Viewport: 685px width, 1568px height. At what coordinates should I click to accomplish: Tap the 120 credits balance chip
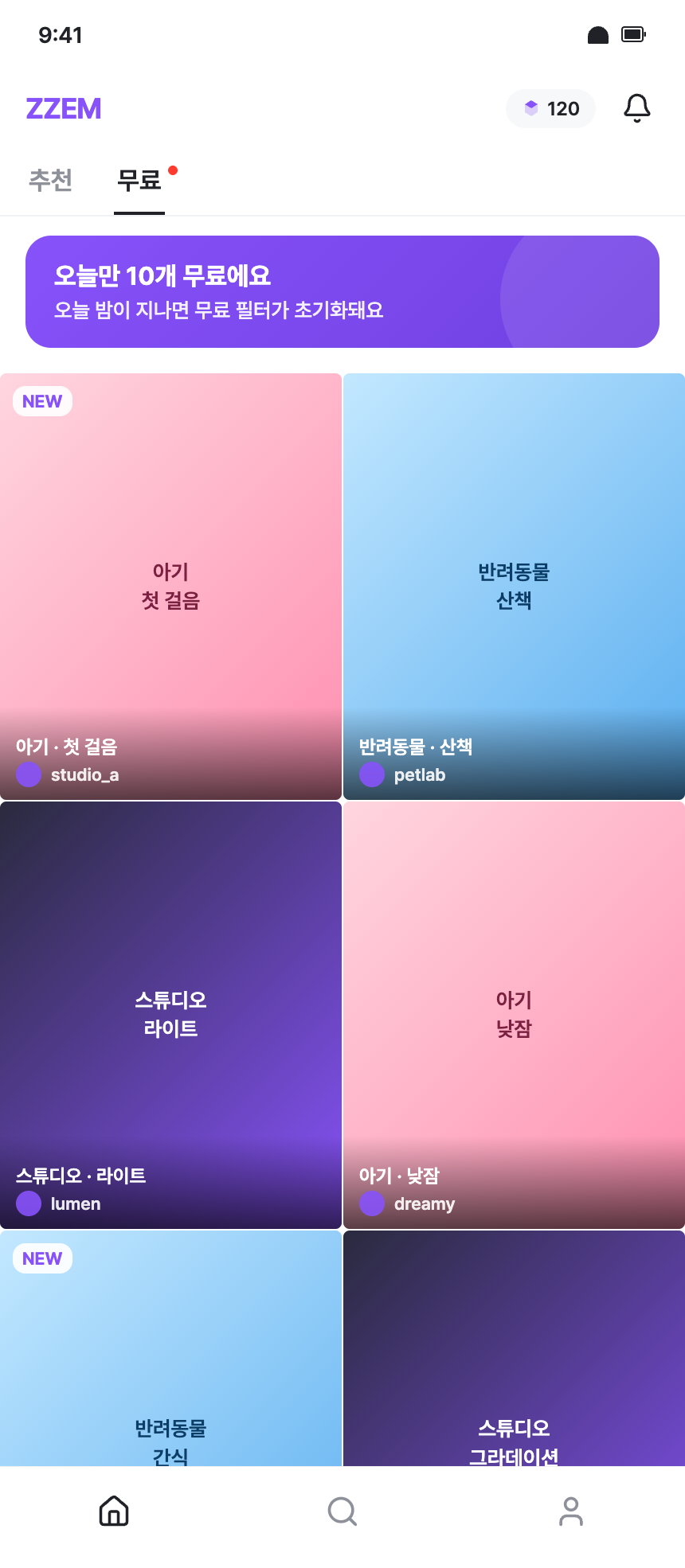[551, 109]
